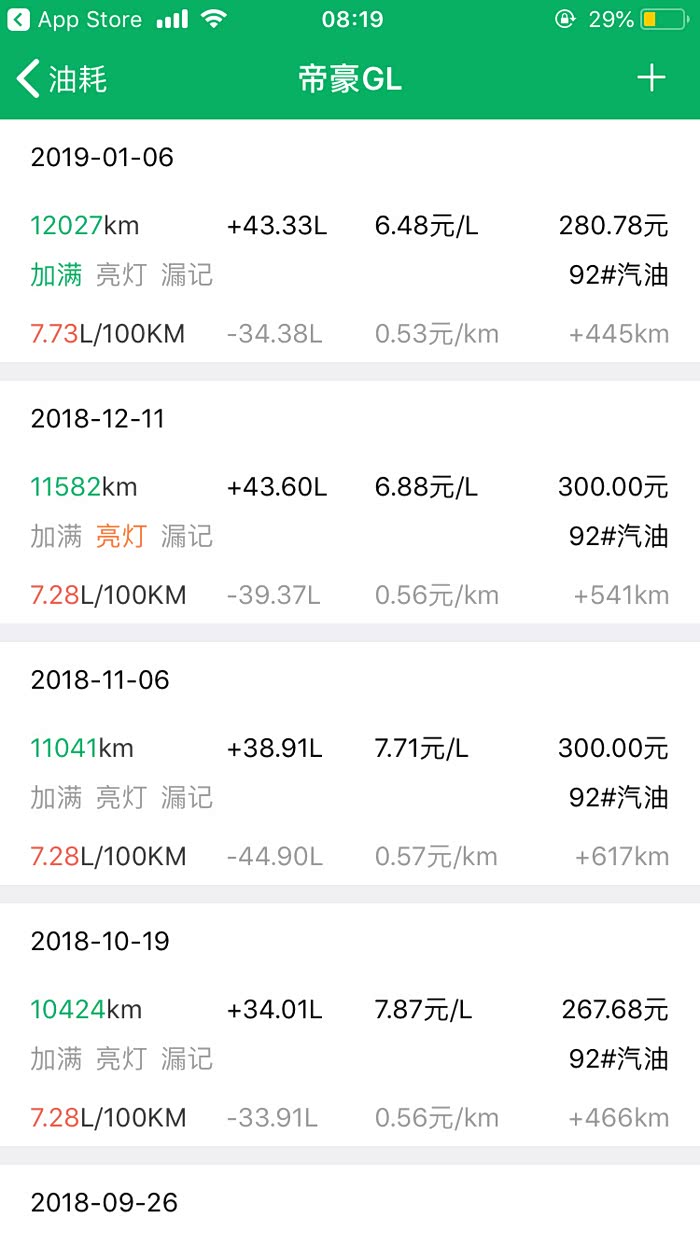Go back to 油耗 page
This screenshot has width=700, height=1245.
coord(62,79)
